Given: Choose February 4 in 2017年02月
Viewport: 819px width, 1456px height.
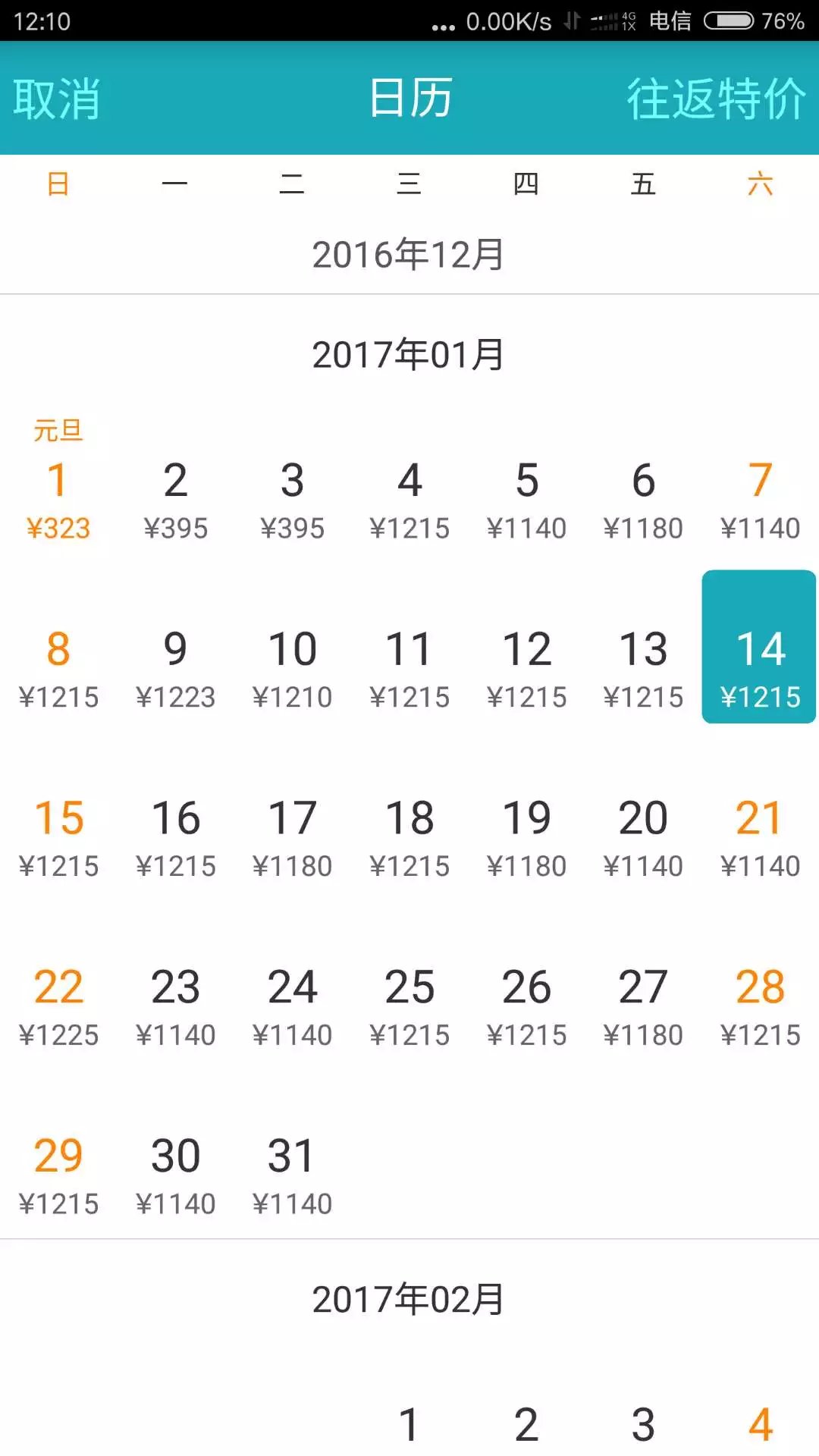Looking at the screenshot, I should tap(760, 1424).
